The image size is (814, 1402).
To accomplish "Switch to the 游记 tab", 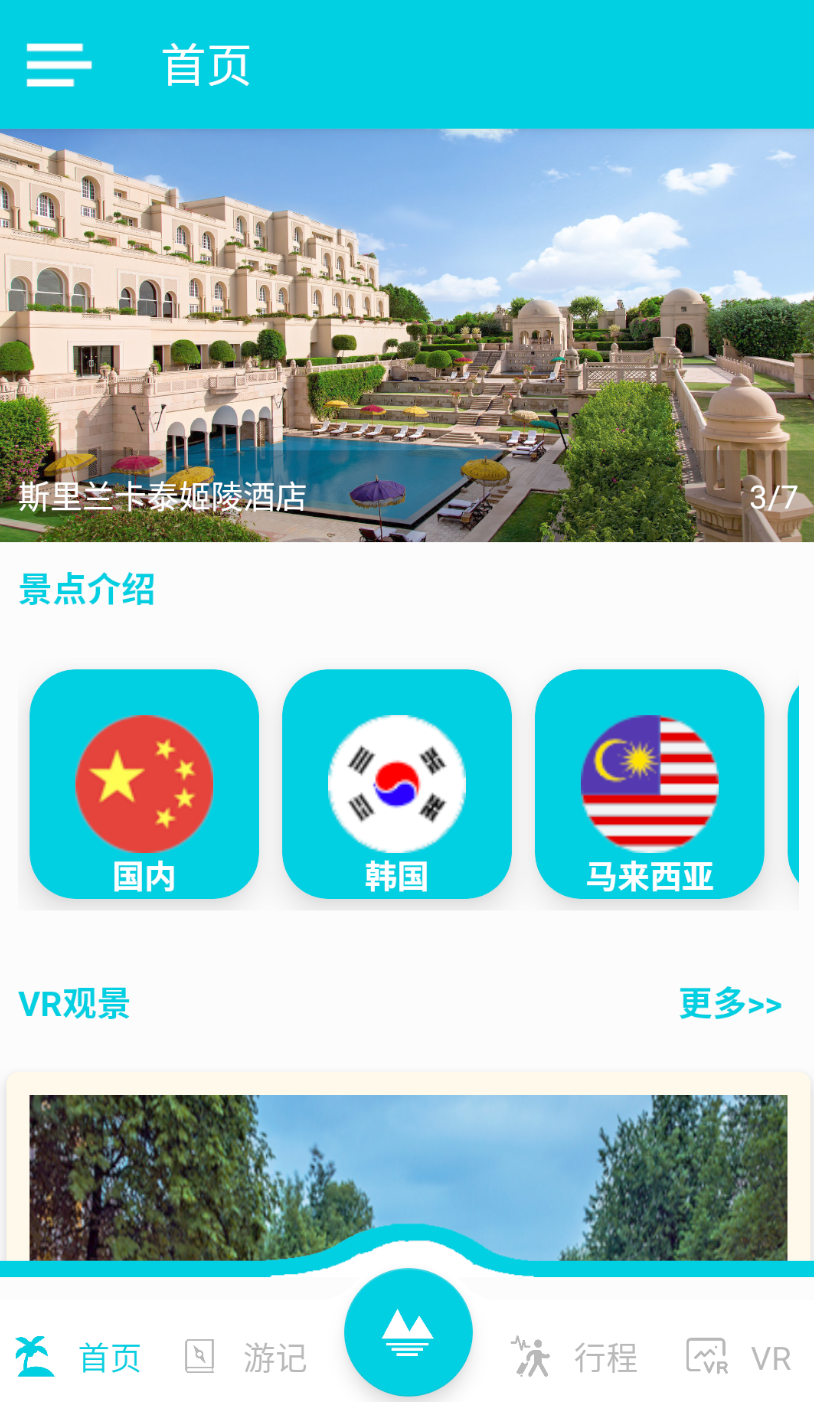I will 246,1357.
